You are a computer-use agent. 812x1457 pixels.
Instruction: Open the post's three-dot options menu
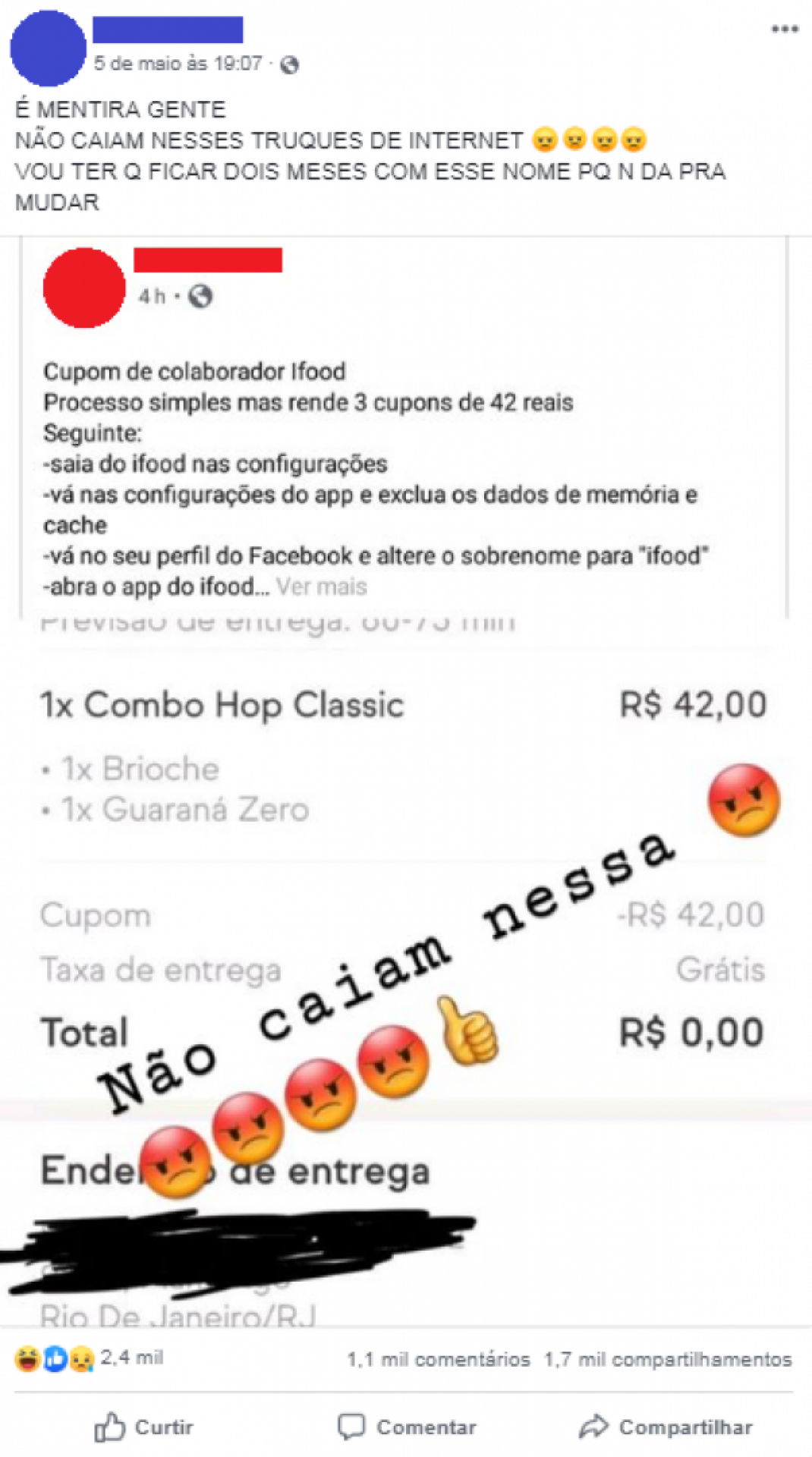click(785, 30)
